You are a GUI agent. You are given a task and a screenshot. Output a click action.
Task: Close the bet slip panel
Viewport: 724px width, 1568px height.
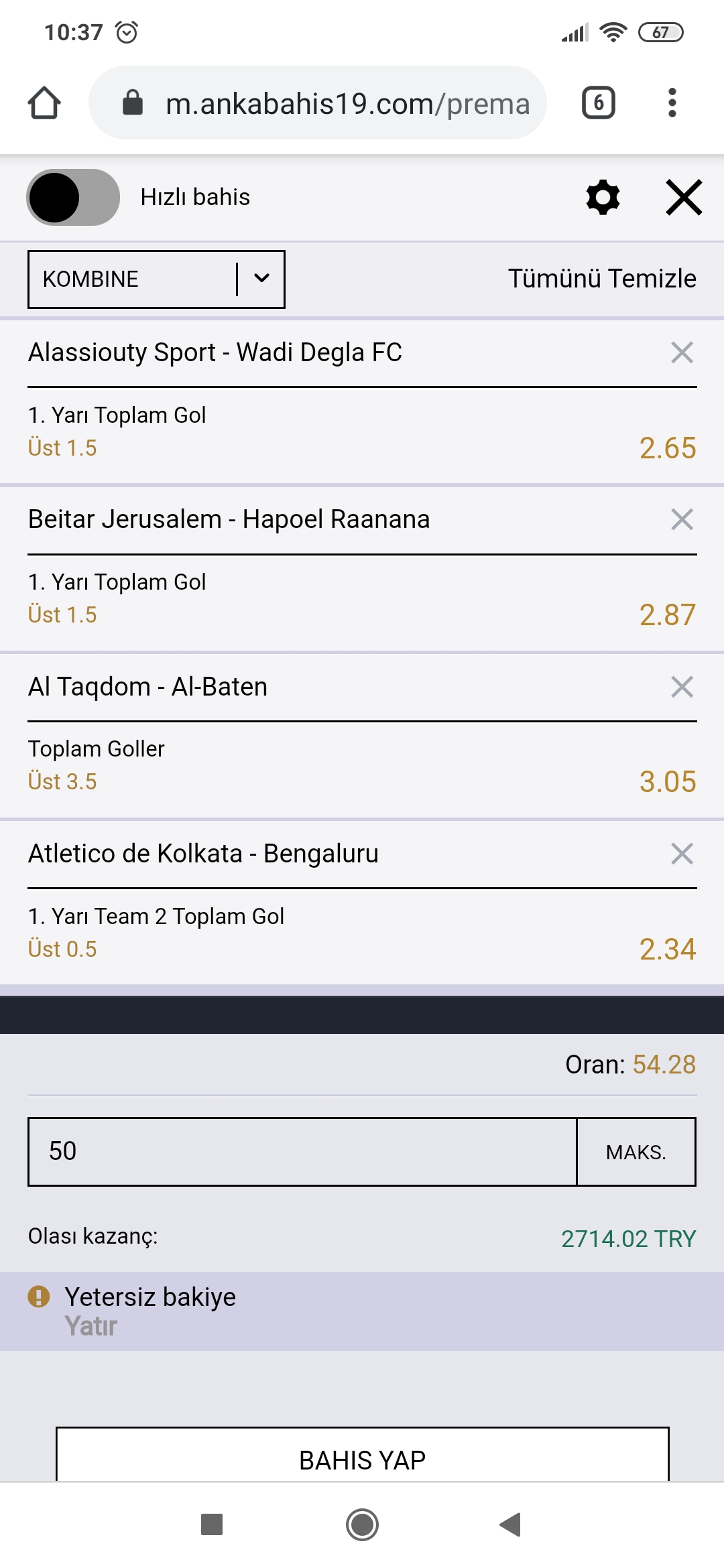[684, 197]
